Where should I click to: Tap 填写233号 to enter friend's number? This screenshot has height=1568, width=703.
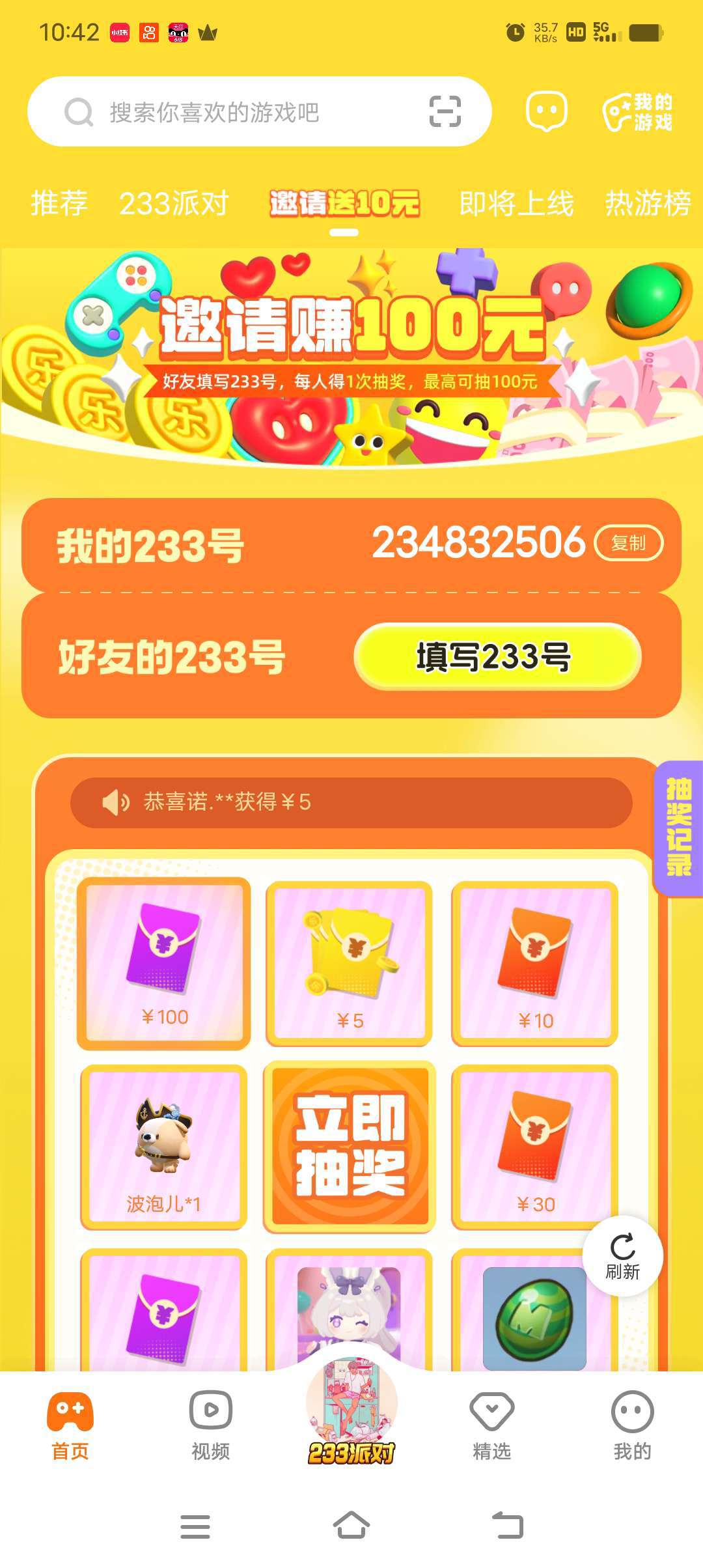pos(497,656)
